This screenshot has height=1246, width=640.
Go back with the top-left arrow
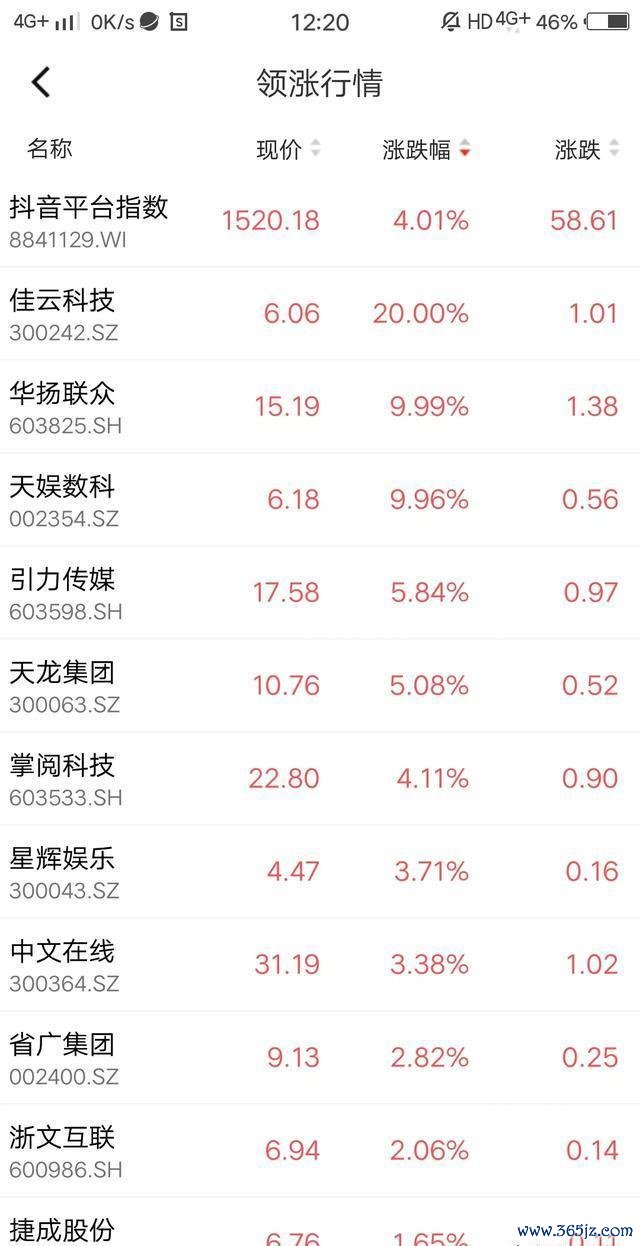[40, 82]
